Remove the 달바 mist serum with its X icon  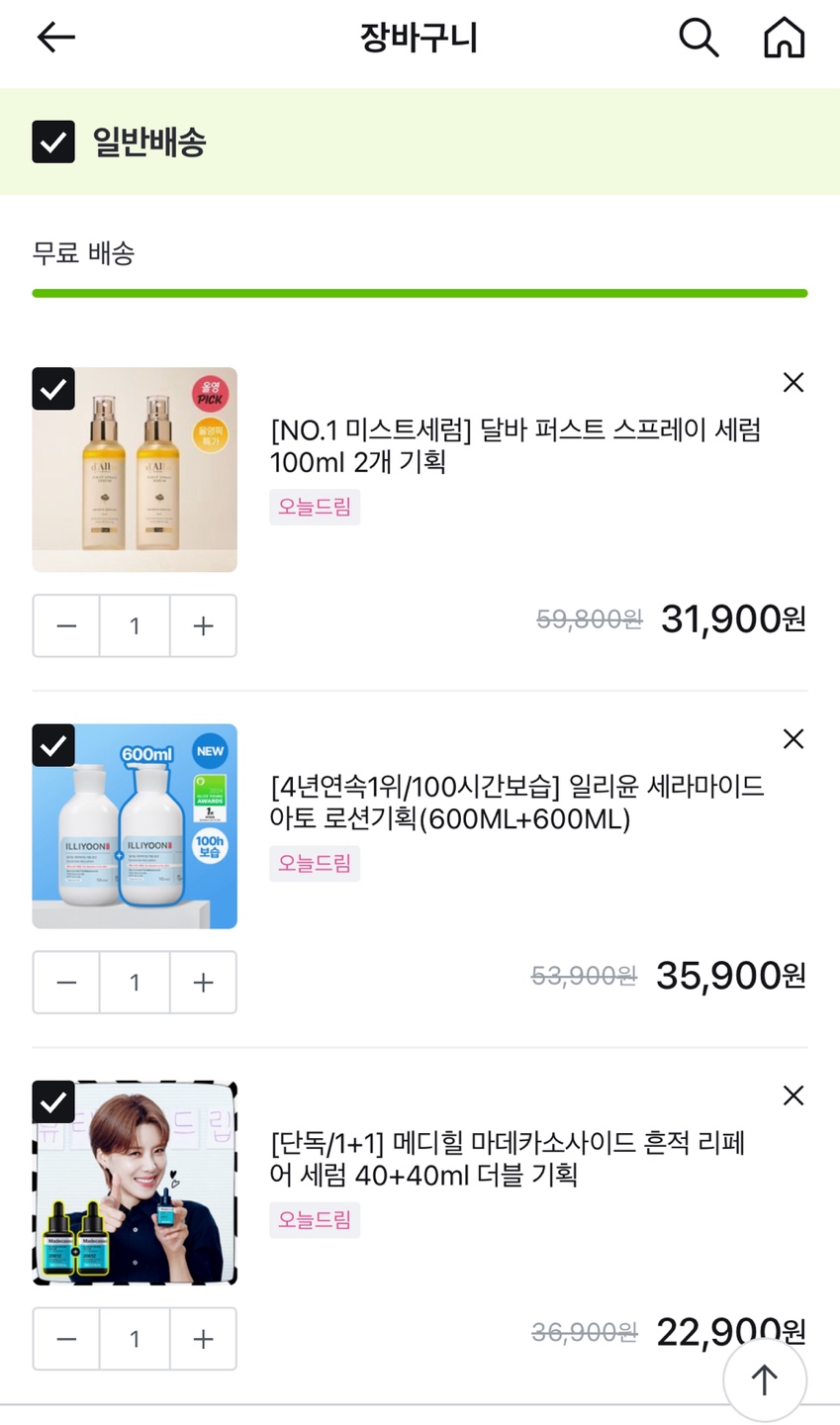(793, 382)
